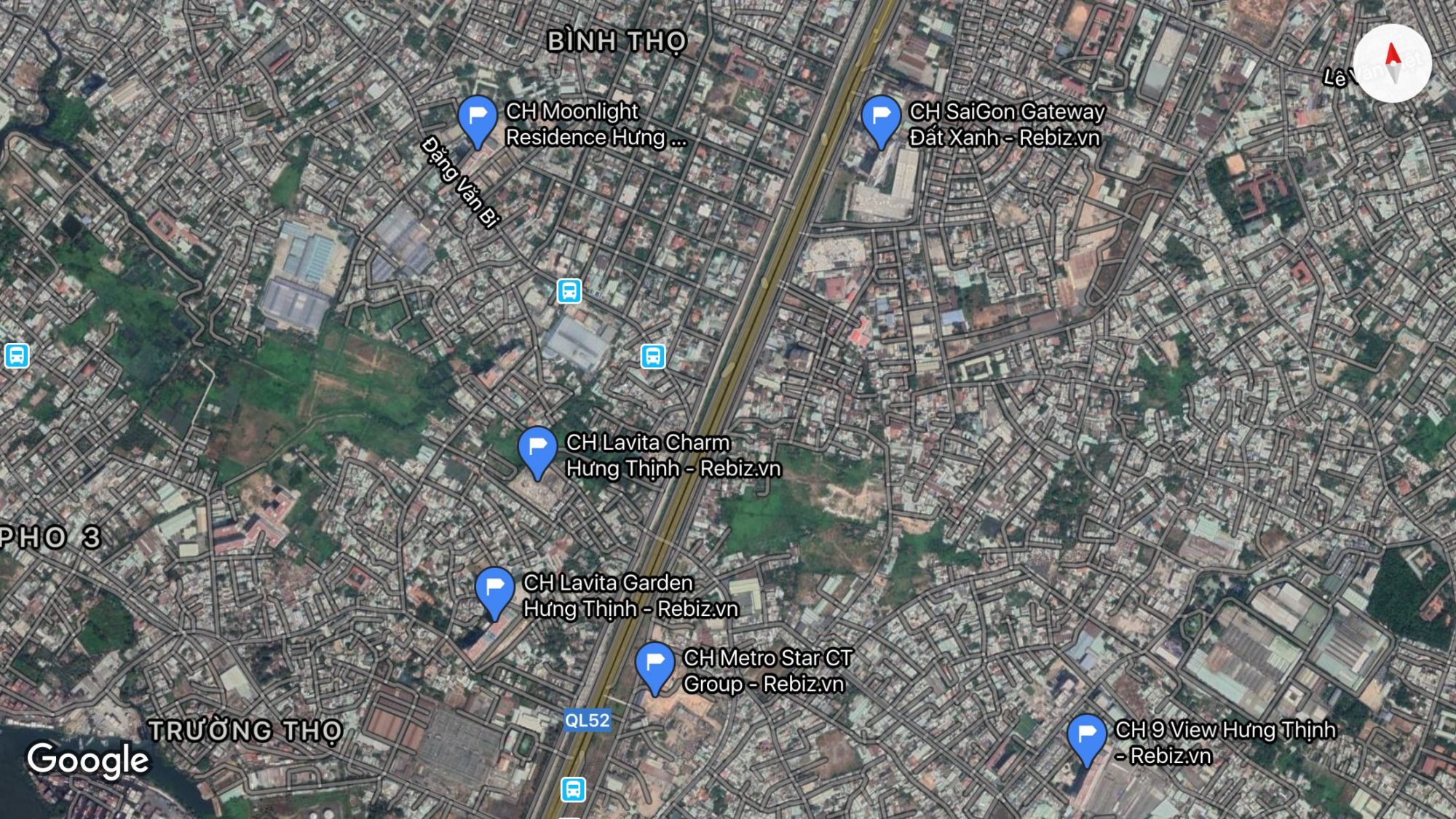
Task: Open CH Metro Star CT Group marker
Action: [x=654, y=666]
